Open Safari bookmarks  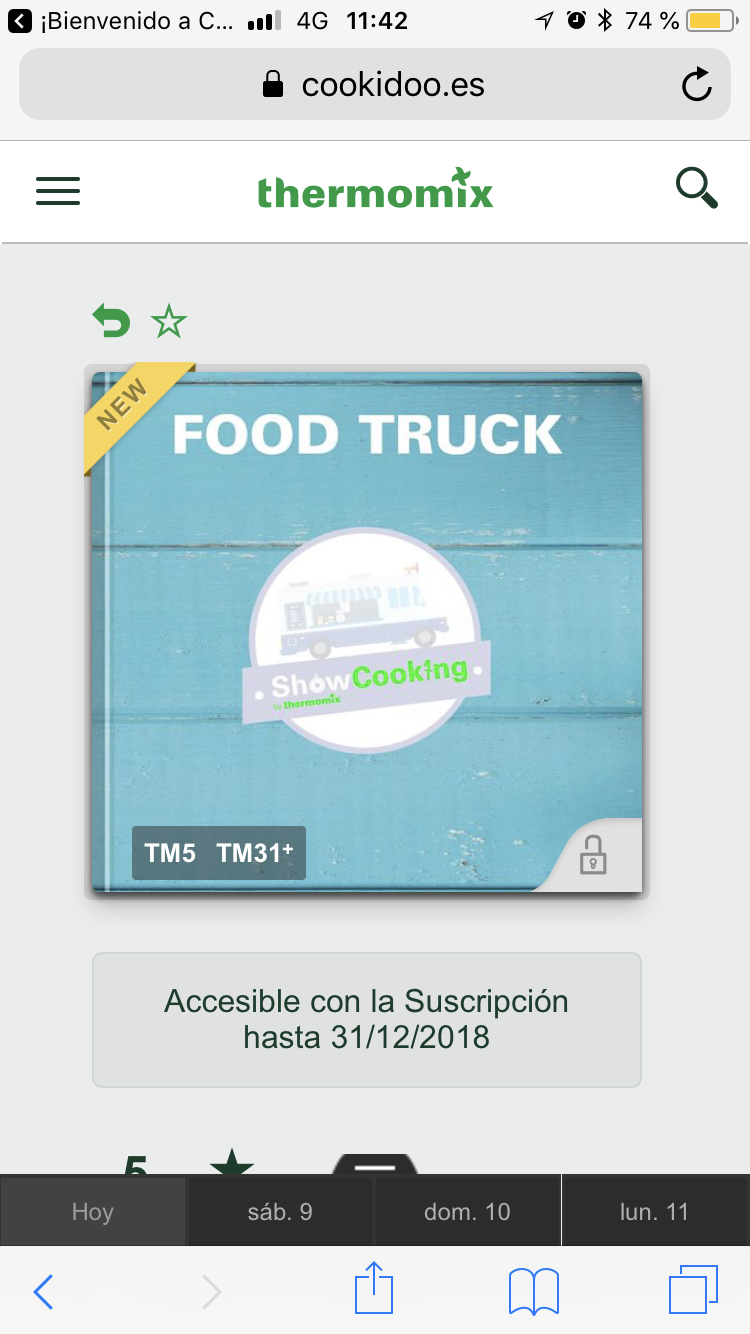(x=534, y=1292)
